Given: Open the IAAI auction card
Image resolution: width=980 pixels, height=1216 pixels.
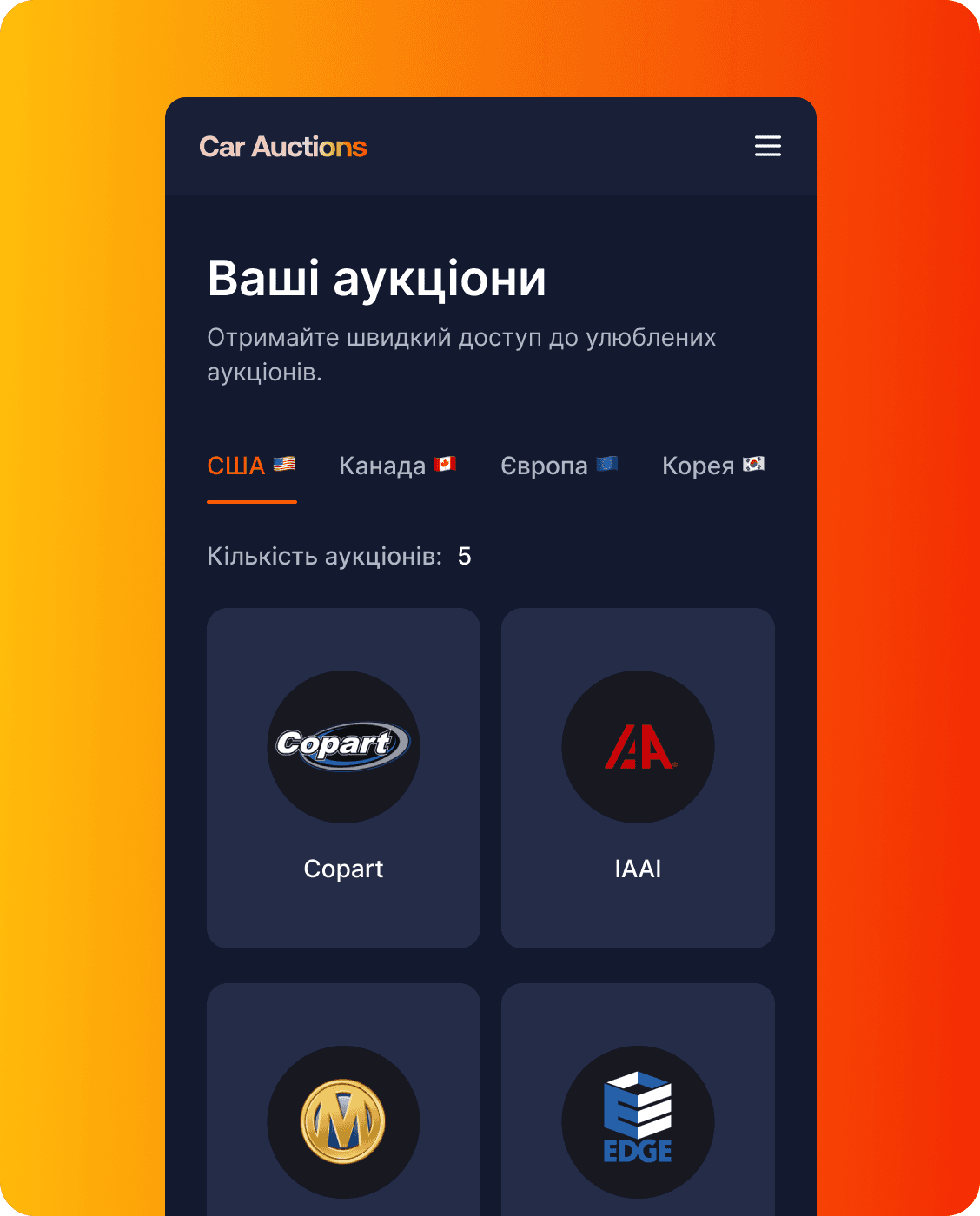Looking at the screenshot, I should pyautogui.click(x=638, y=777).
